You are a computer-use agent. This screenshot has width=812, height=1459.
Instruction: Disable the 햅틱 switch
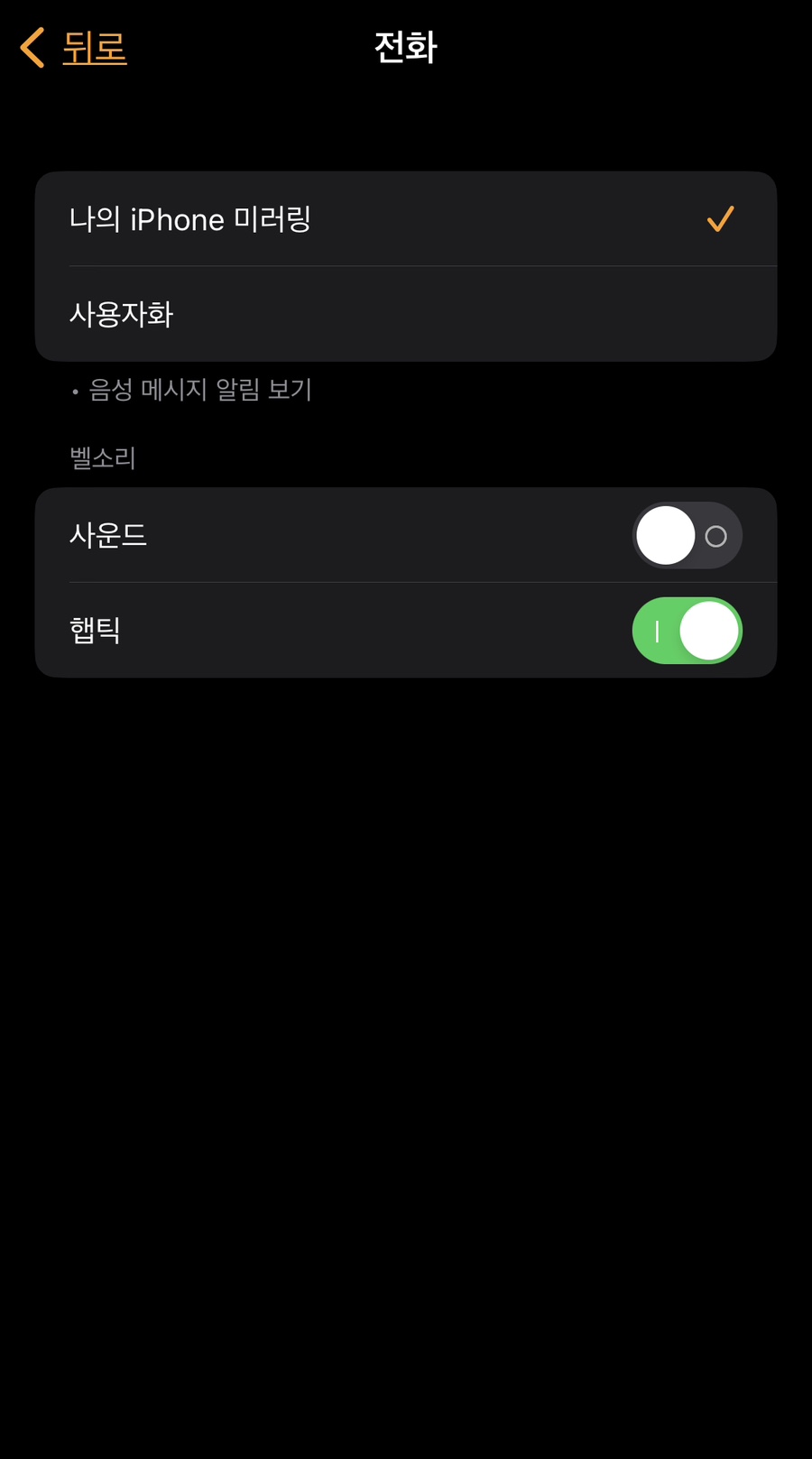pyautogui.click(x=687, y=631)
